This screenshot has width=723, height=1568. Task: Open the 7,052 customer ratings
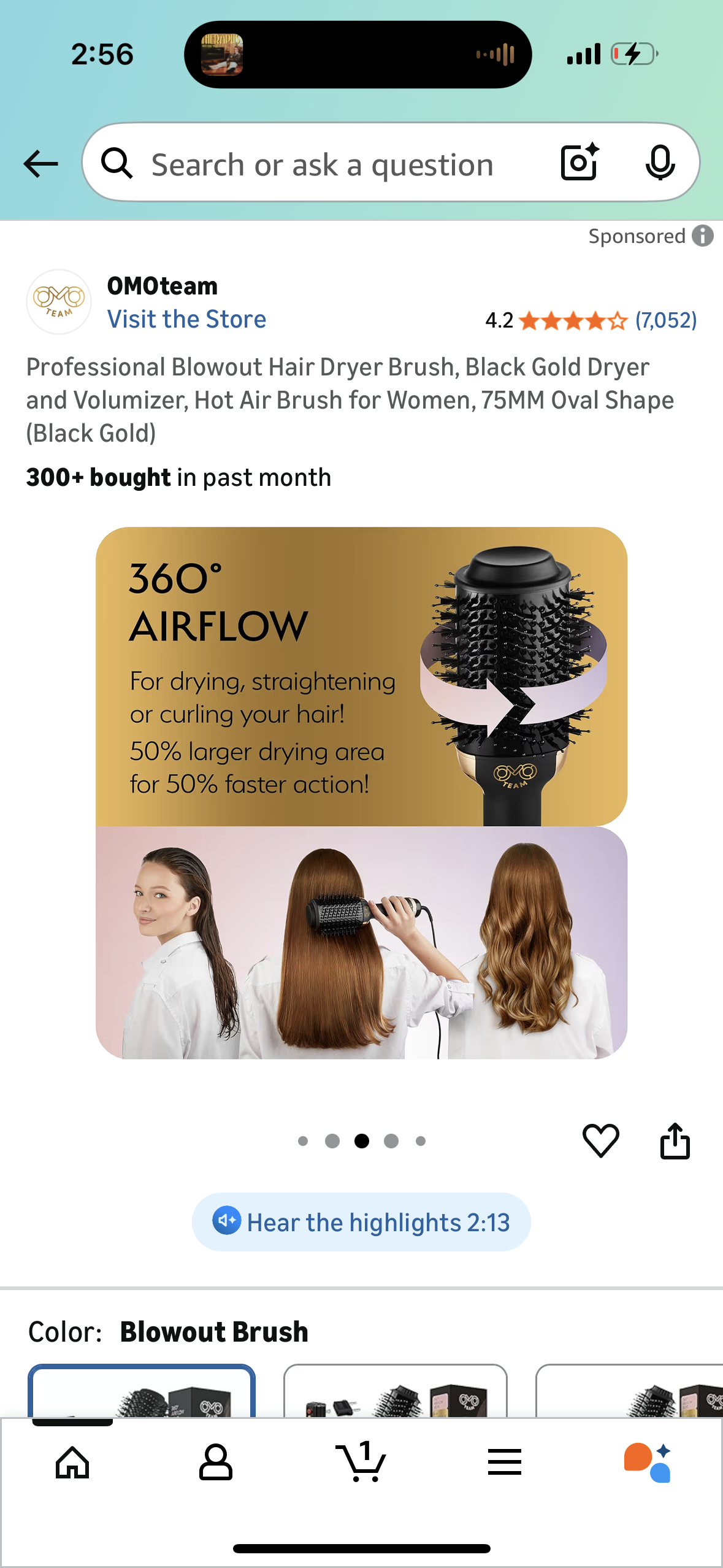click(665, 320)
